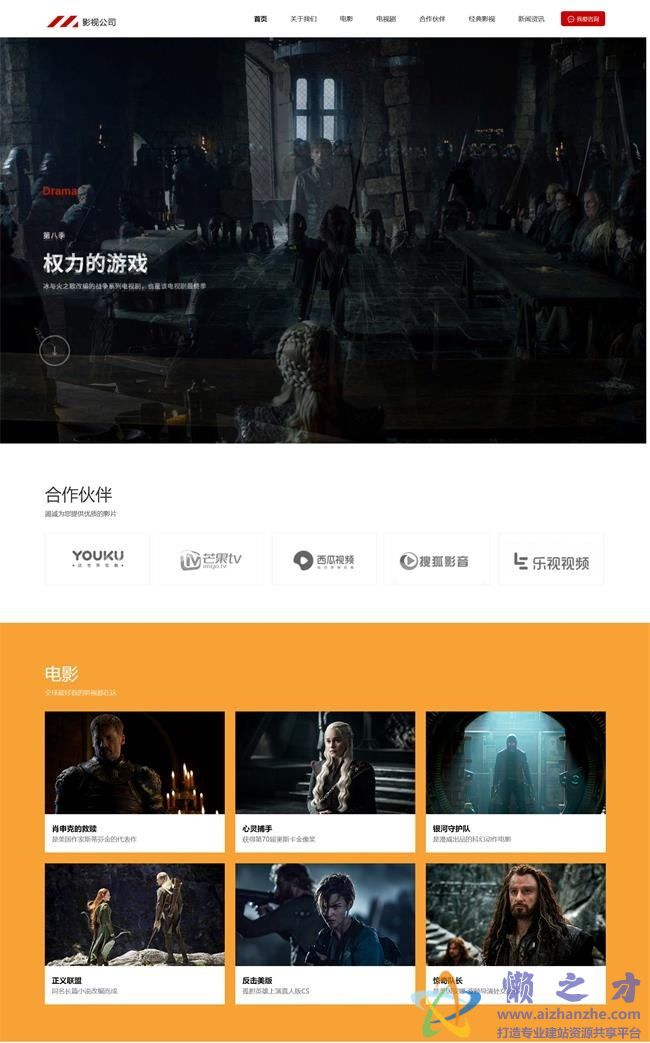The height and width of the screenshot is (1043, 650).
Task: Open the 电视剧 nav section
Action: click(386, 19)
